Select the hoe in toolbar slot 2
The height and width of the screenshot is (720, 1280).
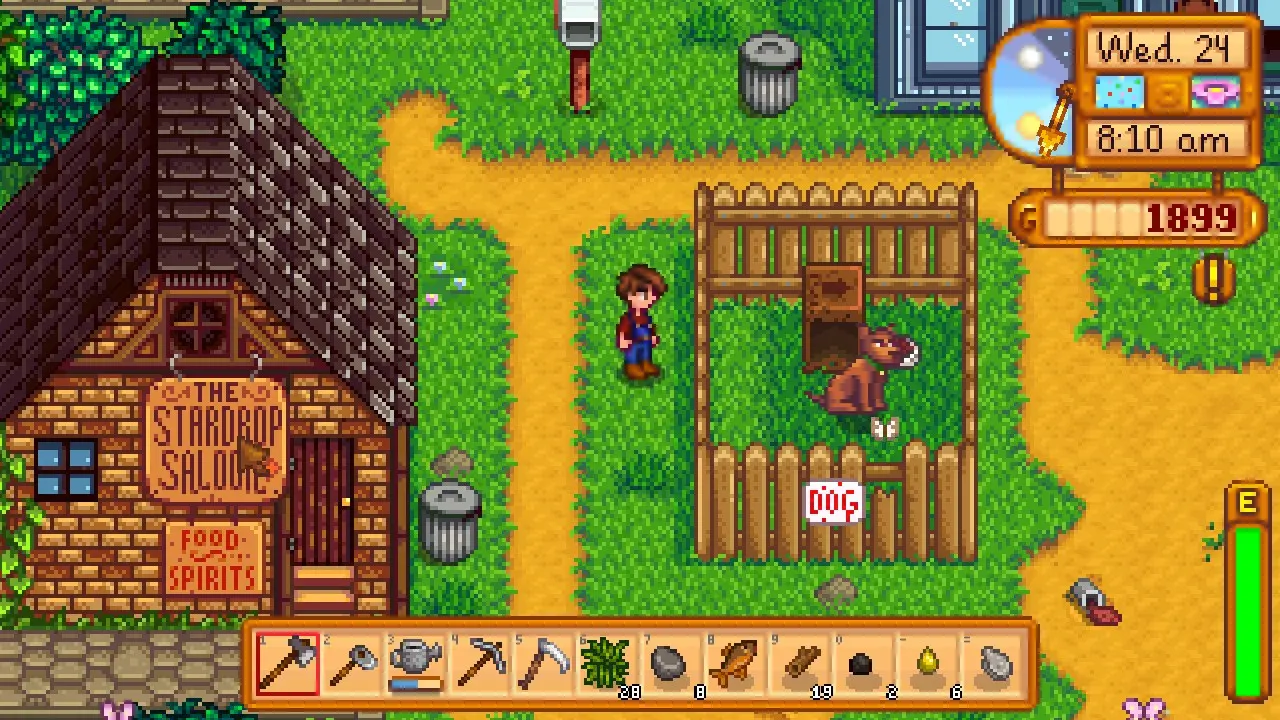pos(352,663)
